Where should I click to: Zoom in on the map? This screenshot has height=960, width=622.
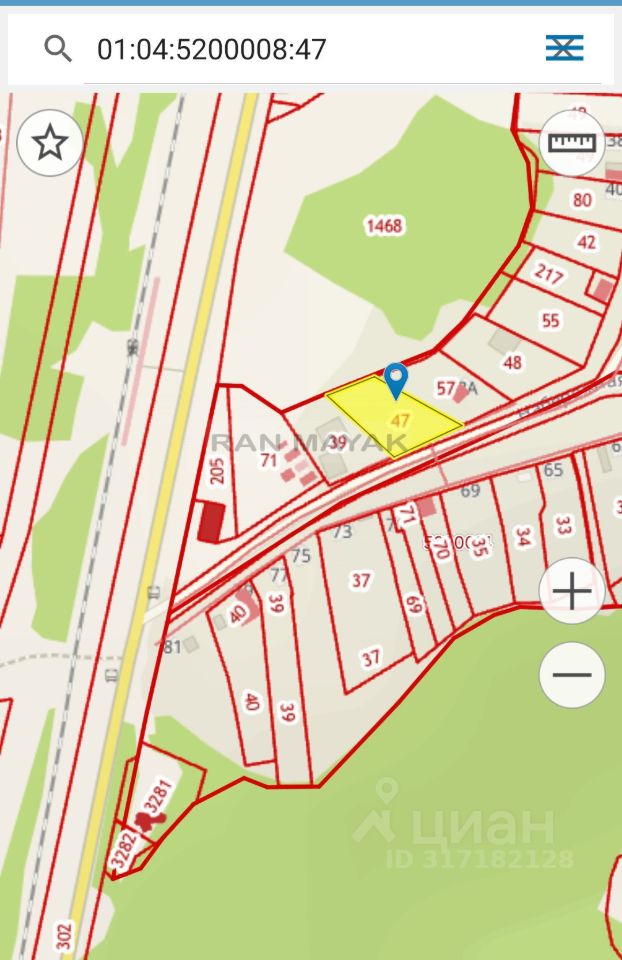572,591
